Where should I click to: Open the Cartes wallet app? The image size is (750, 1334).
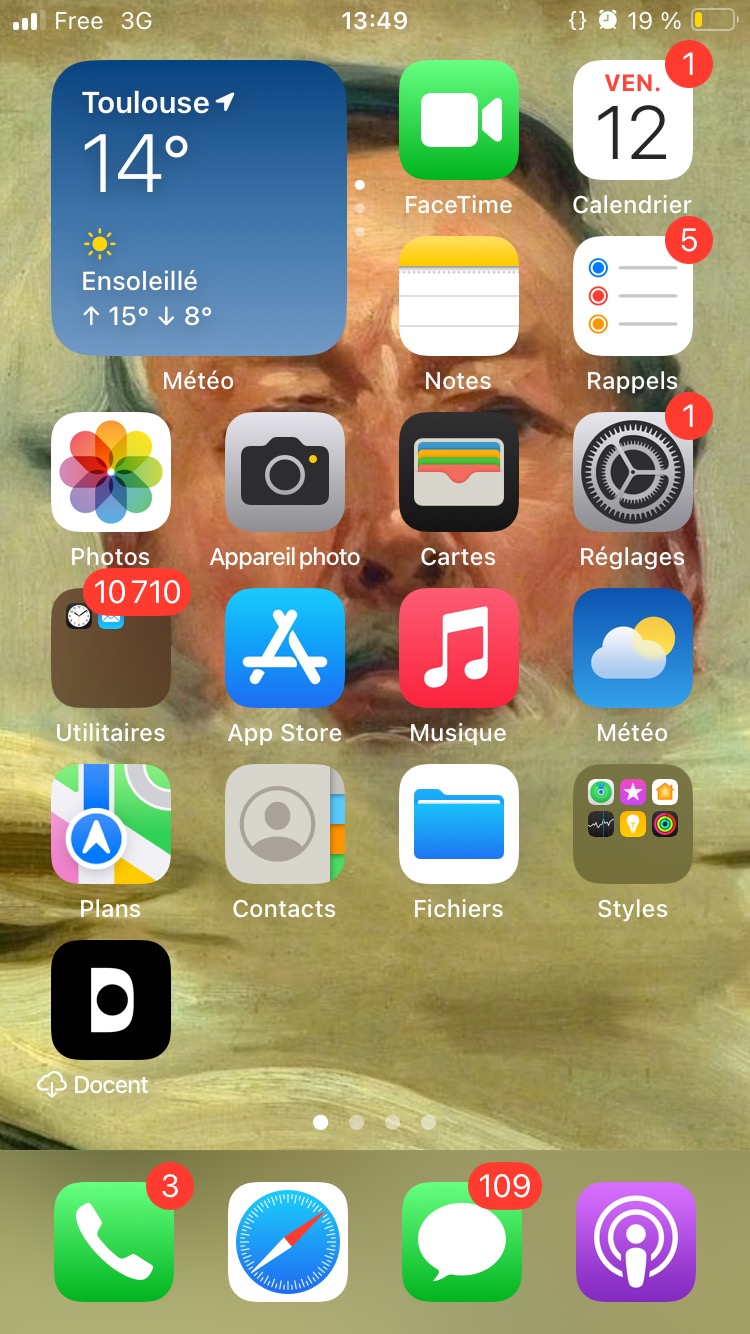pos(458,472)
